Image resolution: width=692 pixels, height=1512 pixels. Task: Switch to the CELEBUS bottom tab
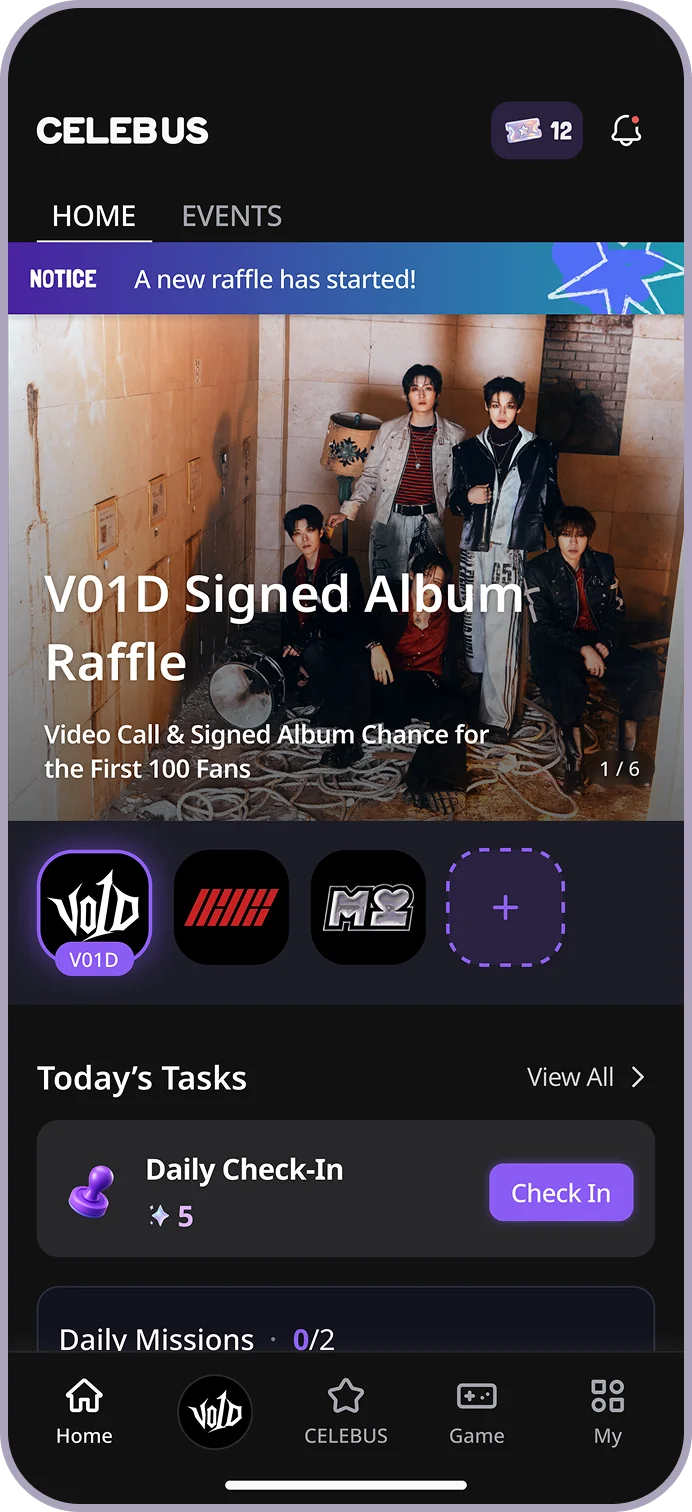(x=346, y=1412)
